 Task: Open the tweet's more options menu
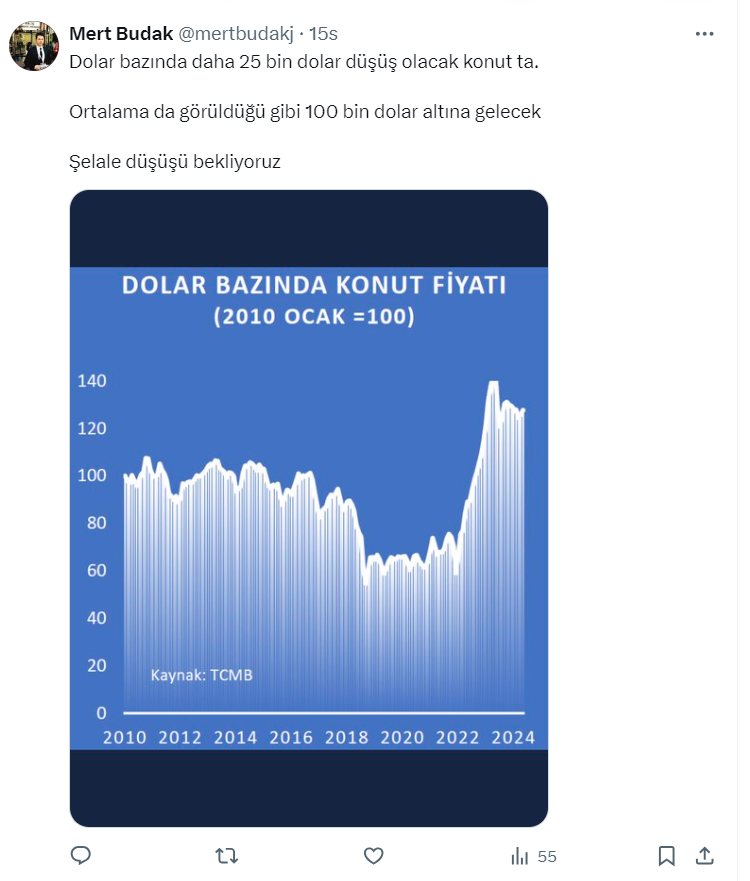pos(704,34)
